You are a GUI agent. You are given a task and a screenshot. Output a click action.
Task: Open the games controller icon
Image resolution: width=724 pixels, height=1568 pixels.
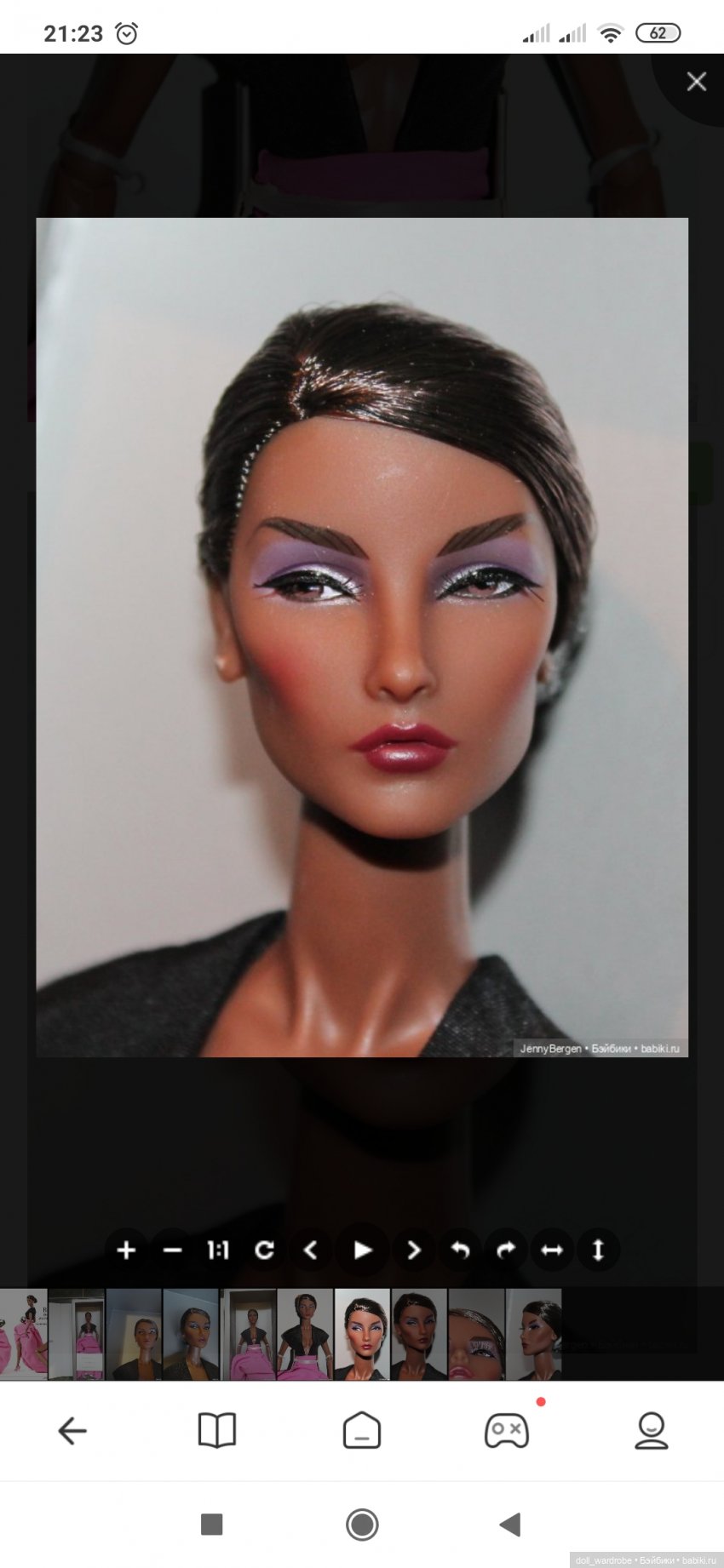(x=507, y=1432)
